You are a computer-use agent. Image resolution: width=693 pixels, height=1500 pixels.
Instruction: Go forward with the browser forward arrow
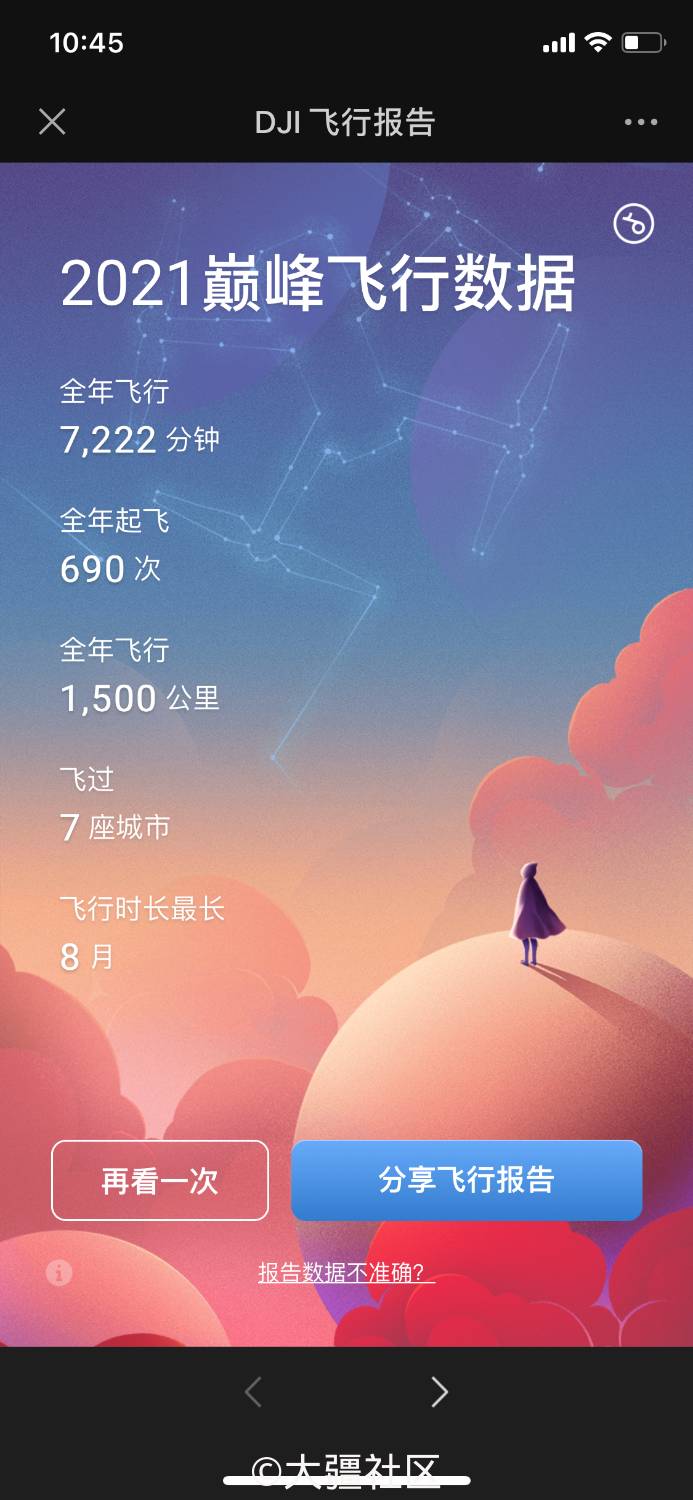439,1392
